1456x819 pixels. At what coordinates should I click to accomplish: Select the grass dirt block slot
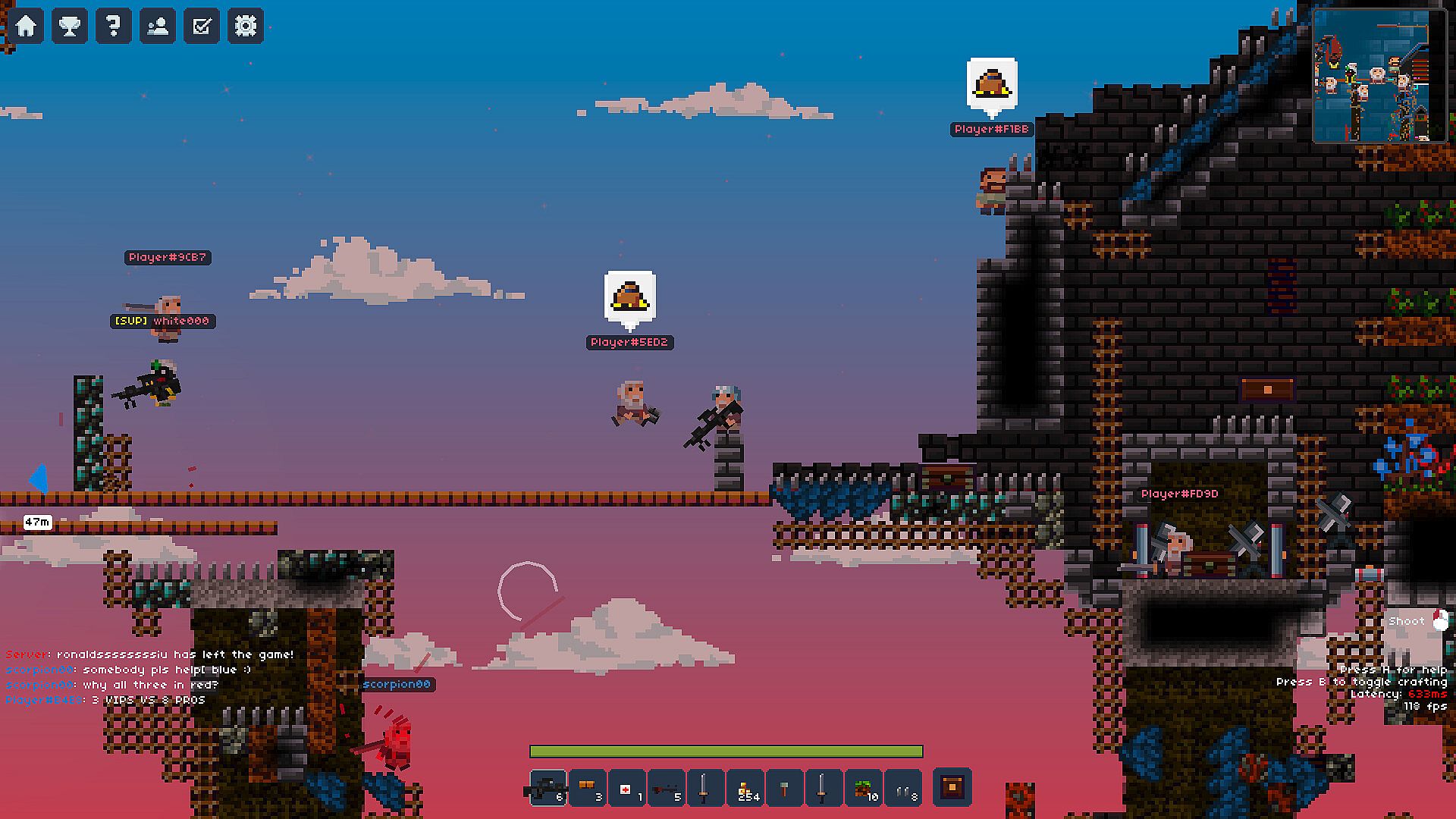click(863, 789)
